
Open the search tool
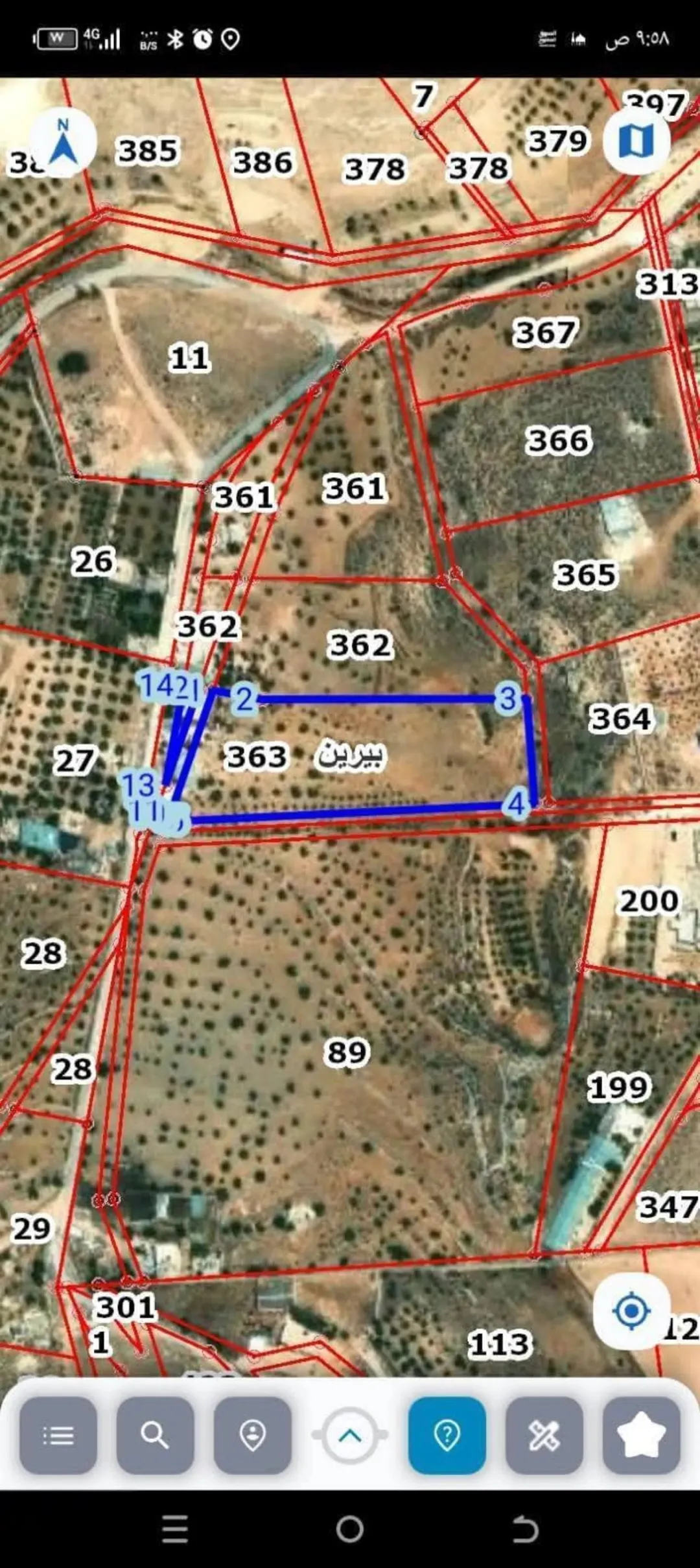pos(156,1436)
